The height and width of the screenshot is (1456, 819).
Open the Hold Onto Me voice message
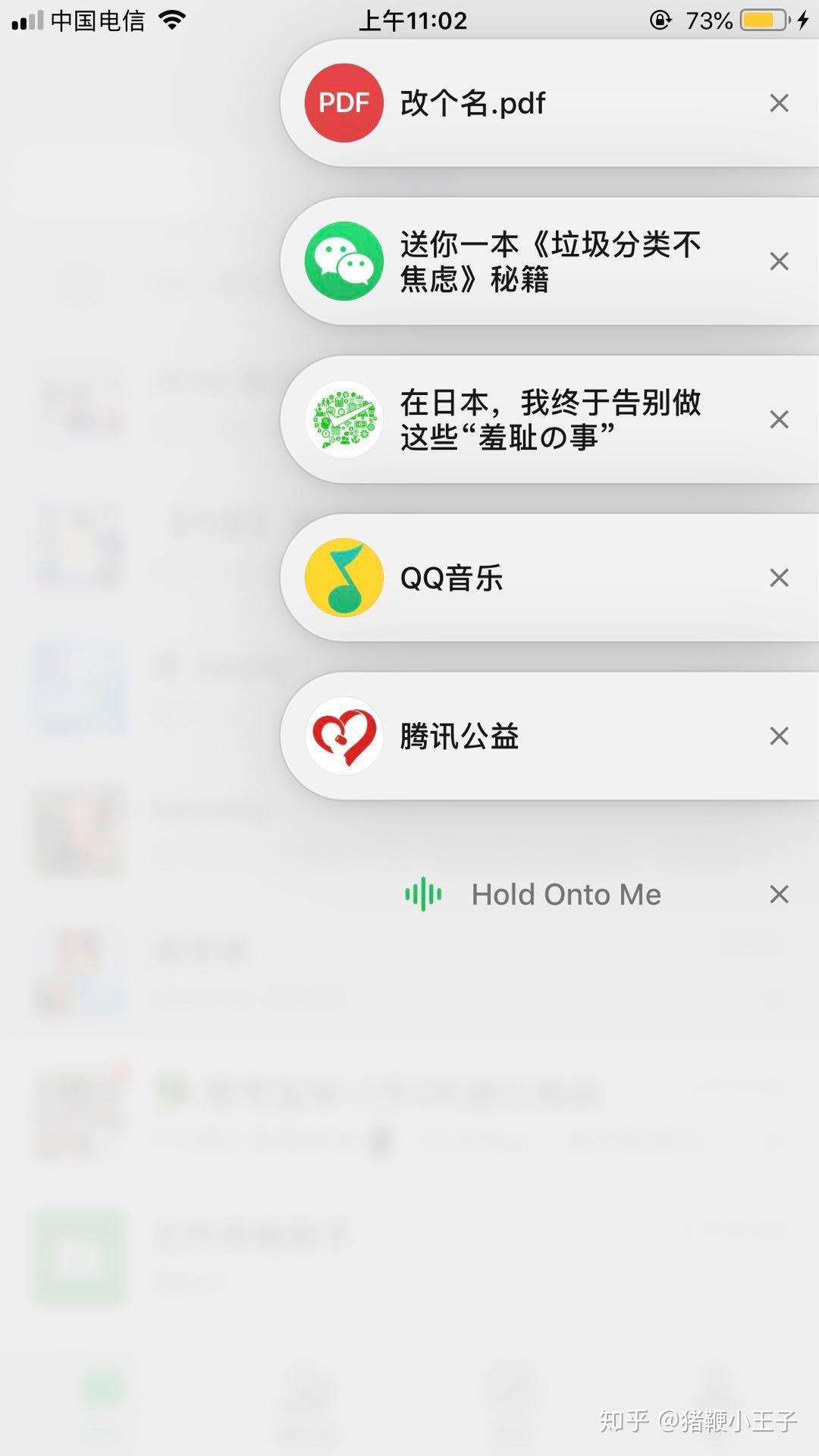click(566, 894)
